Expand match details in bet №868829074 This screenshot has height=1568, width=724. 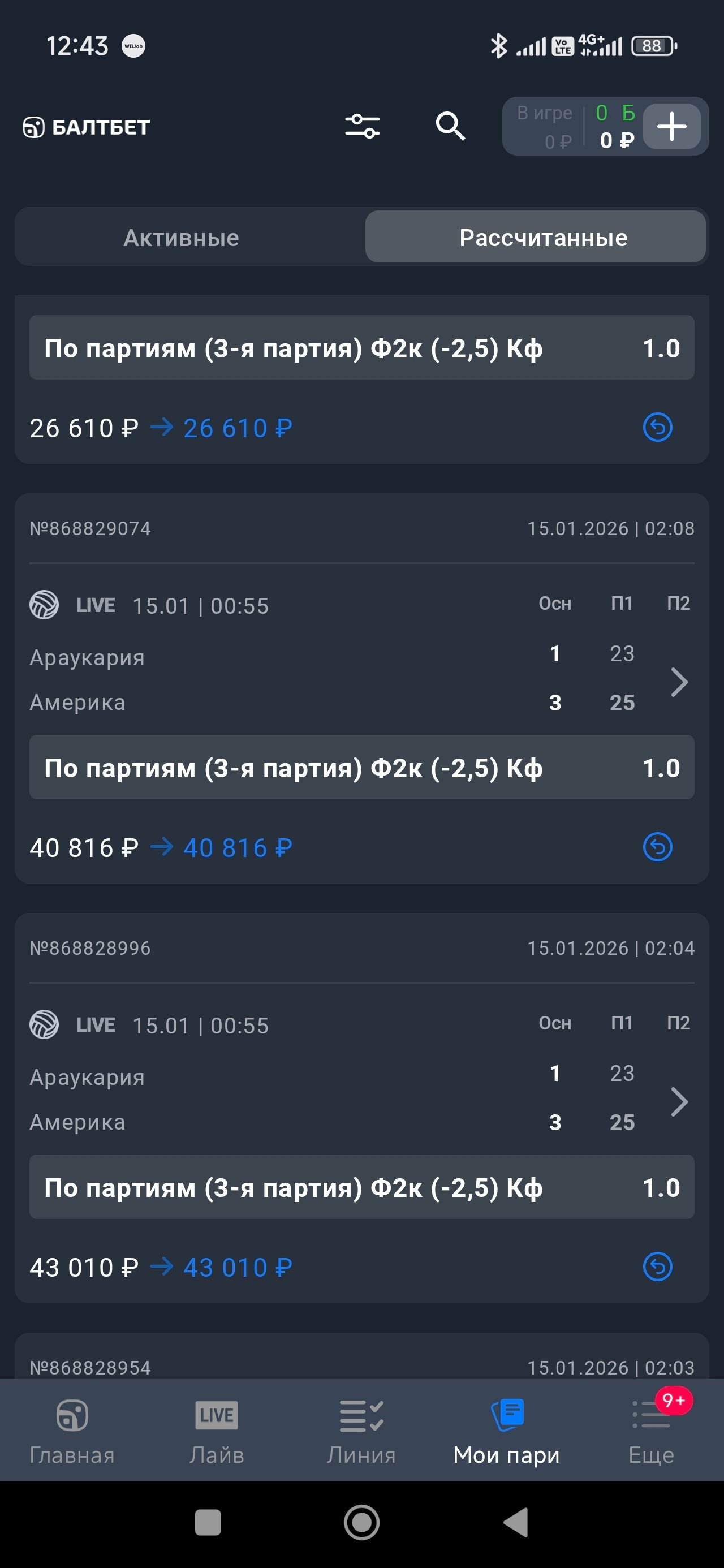tap(679, 682)
